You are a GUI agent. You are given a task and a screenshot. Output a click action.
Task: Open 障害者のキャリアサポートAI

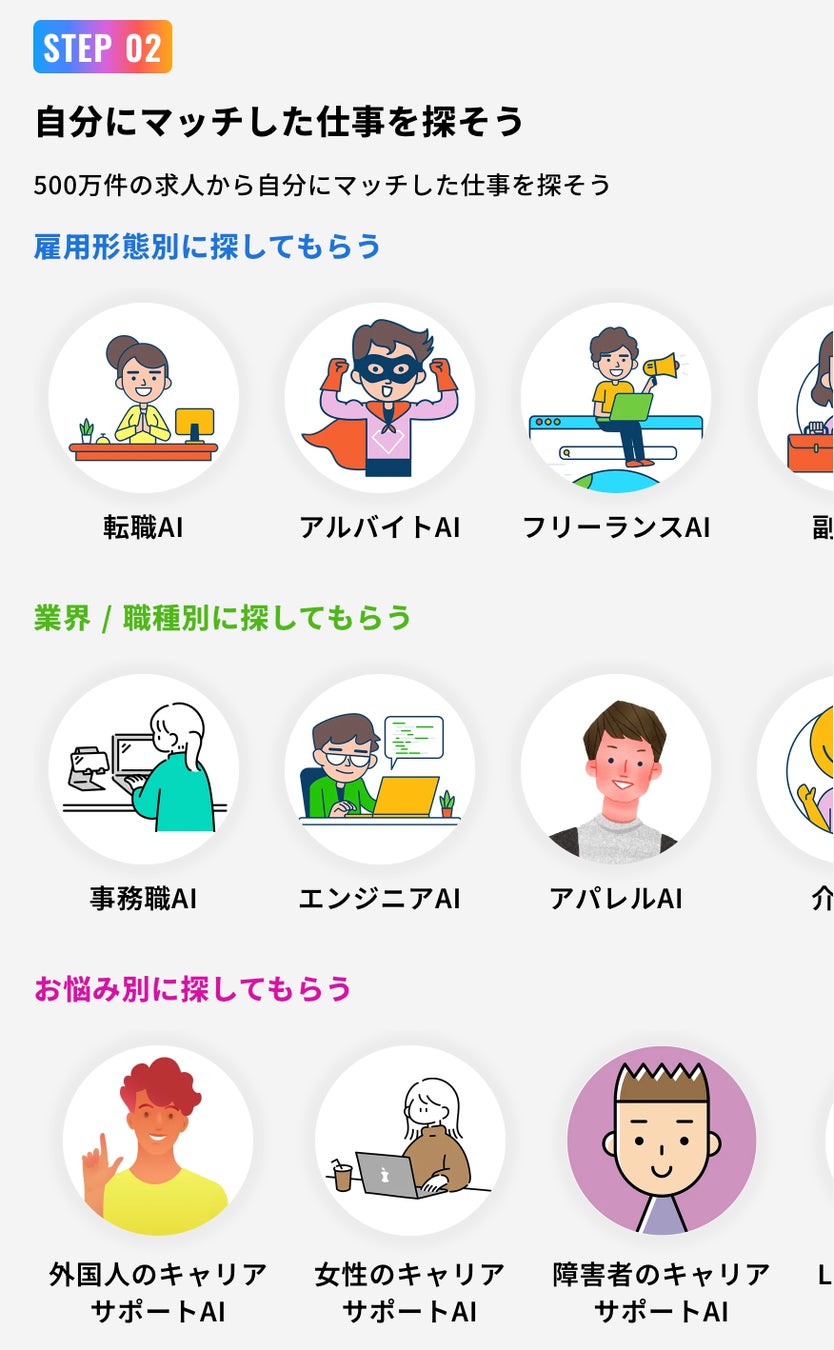[661, 1140]
